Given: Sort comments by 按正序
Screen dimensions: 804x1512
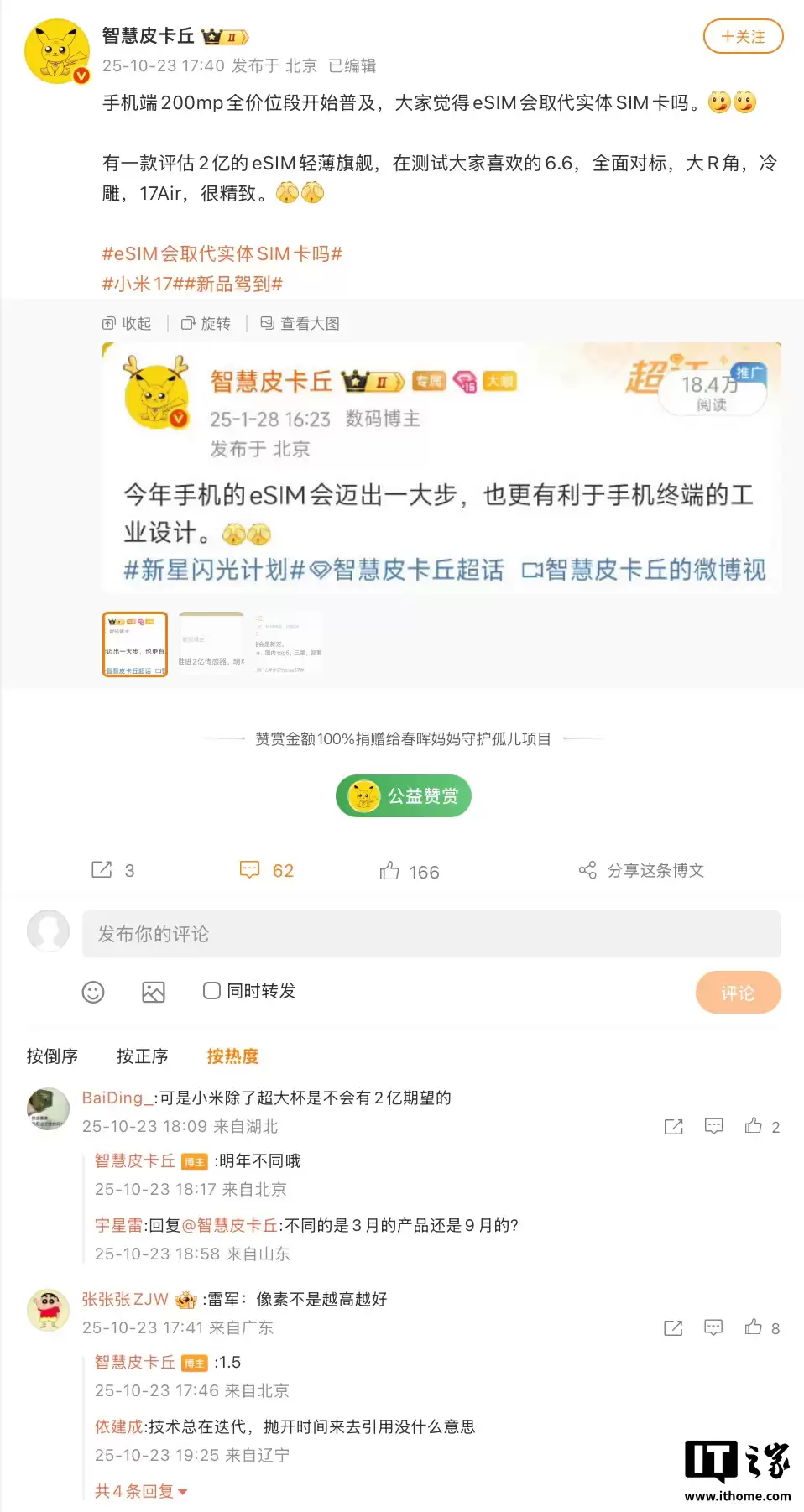Looking at the screenshot, I should point(142,1056).
